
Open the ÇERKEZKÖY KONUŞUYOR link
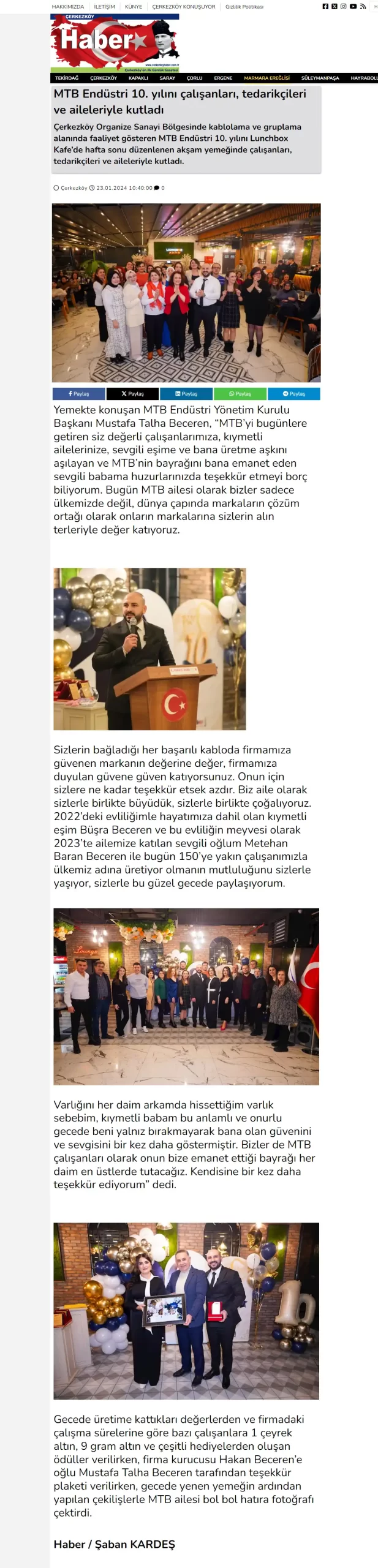coord(184,7)
